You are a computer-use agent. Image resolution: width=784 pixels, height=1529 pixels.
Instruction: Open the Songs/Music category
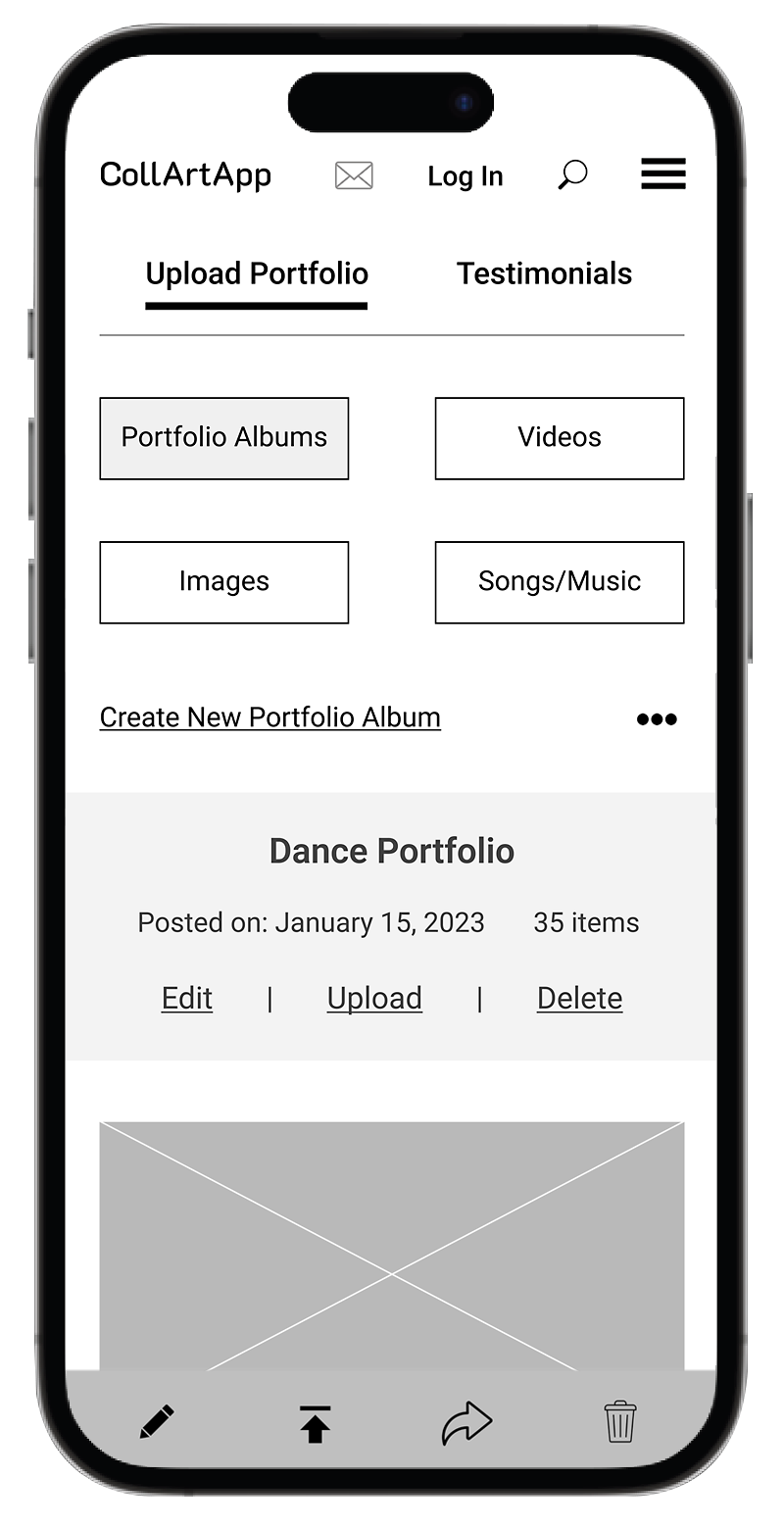click(560, 582)
